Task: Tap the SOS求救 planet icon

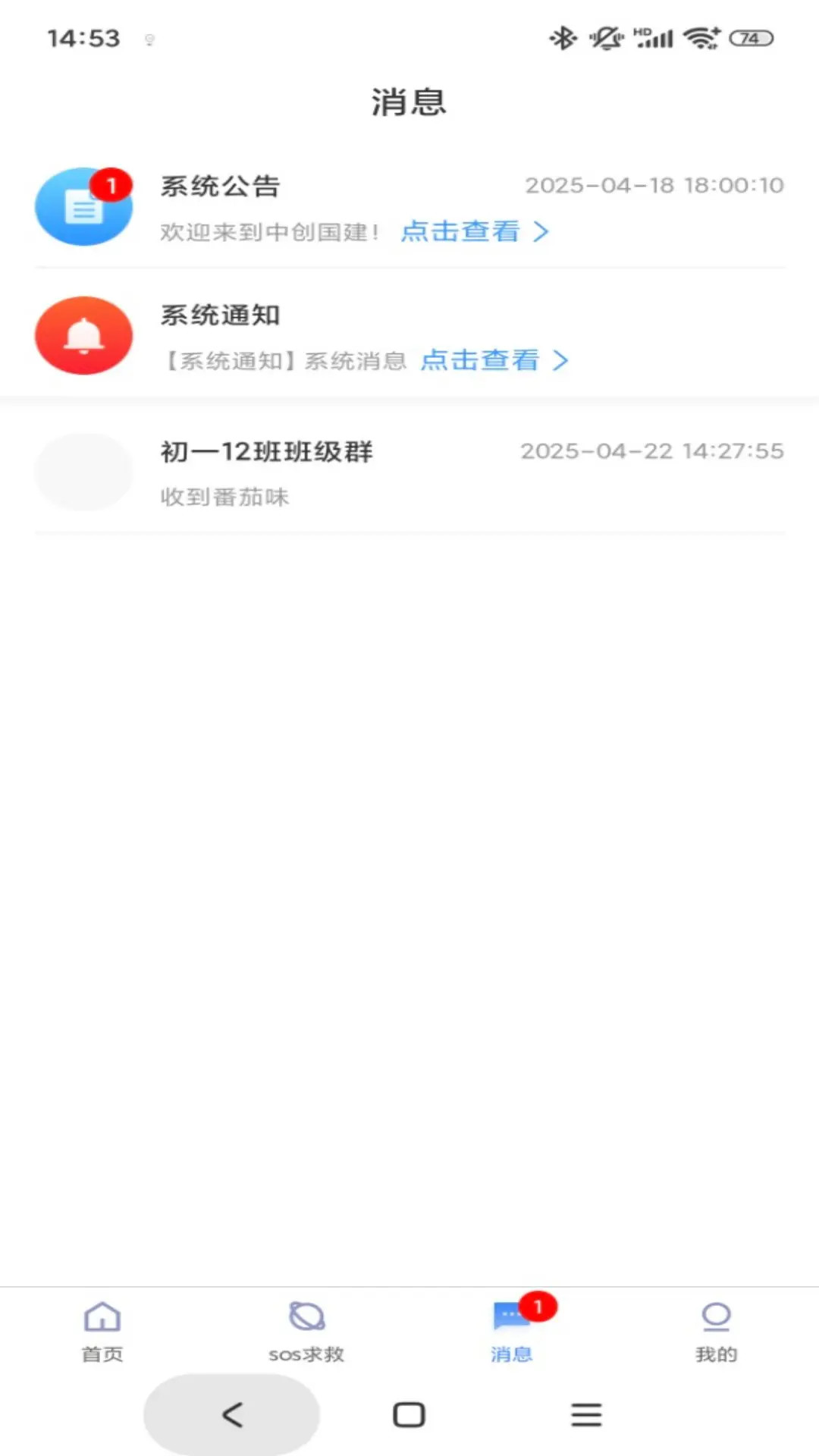Action: point(307,1316)
